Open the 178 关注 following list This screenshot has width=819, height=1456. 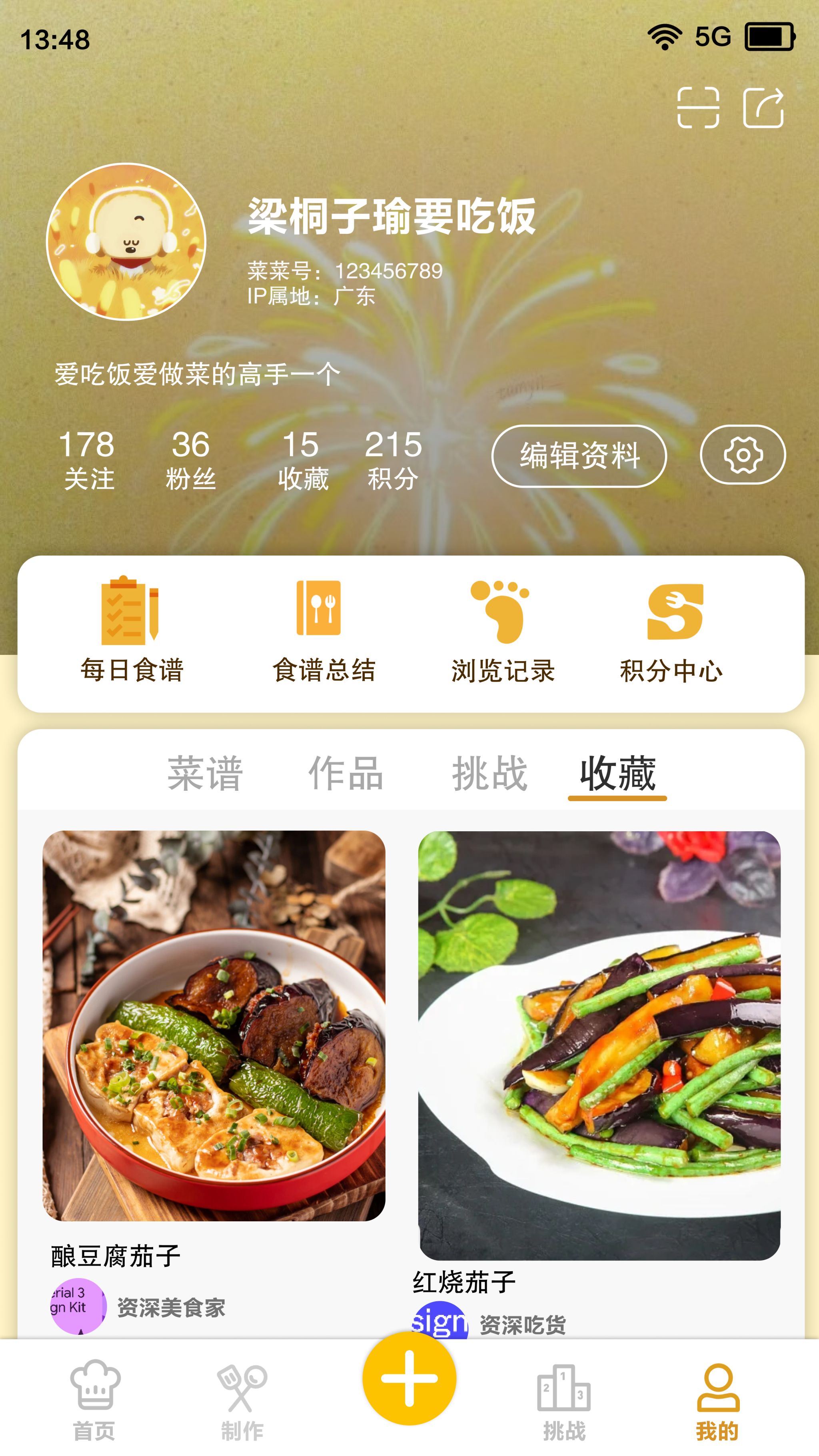pyautogui.click(x=88, y=459)
